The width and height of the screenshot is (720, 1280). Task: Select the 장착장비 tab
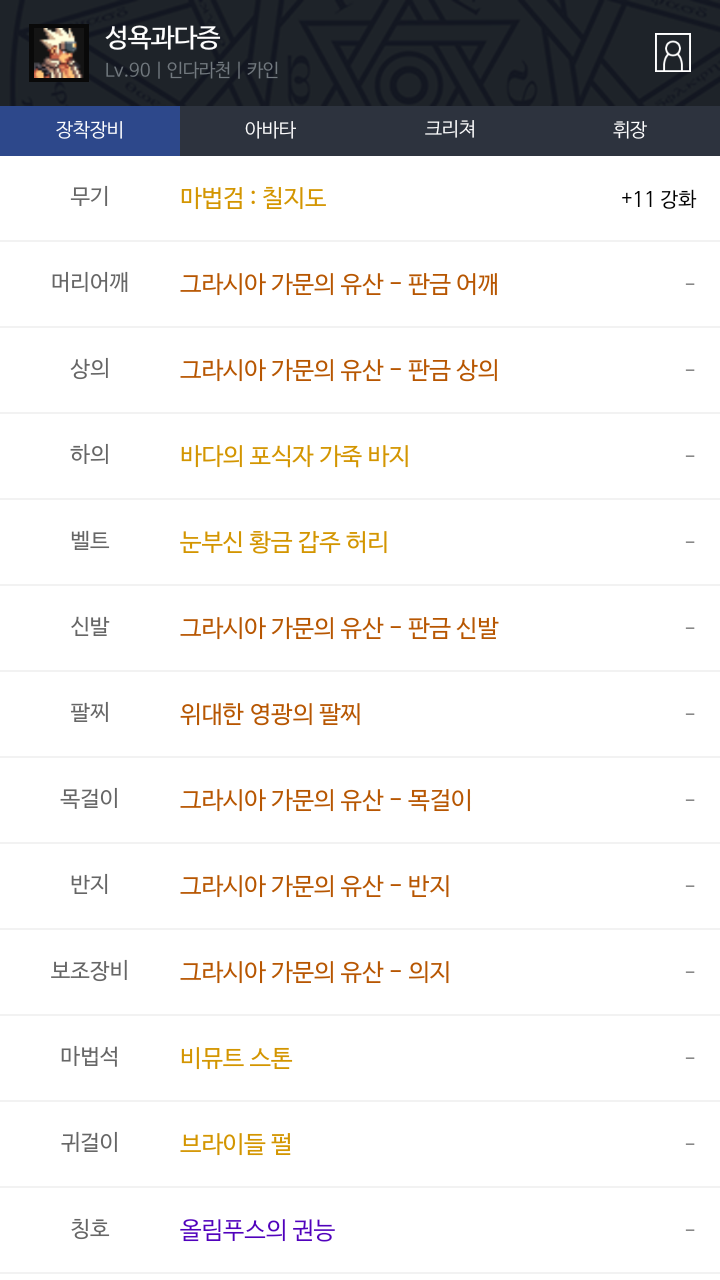[90, 130]
